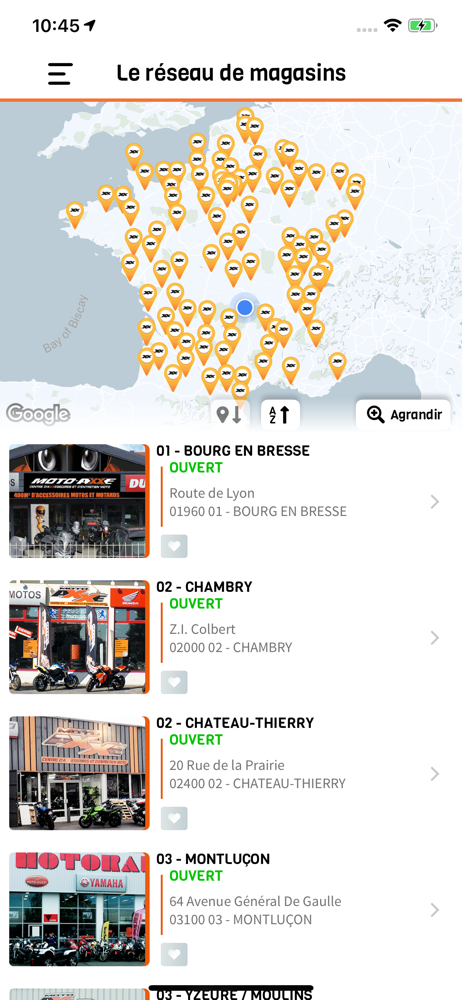Favorite the Bourg en Bresse store
Image resolution: width=462 pixels, height=1000 pixels.
[174, 546]
